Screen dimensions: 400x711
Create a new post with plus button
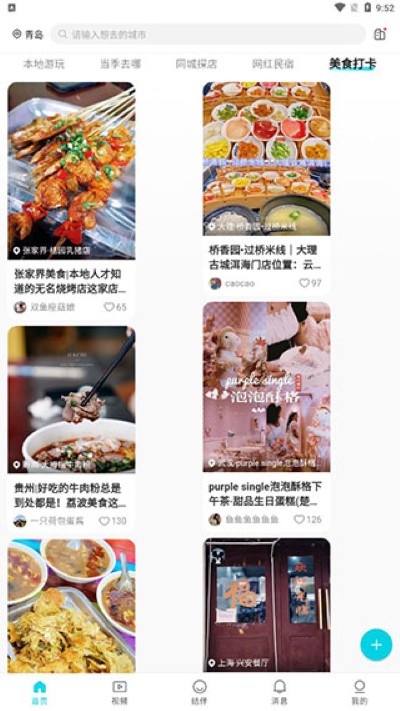click(x=376, y=645)
